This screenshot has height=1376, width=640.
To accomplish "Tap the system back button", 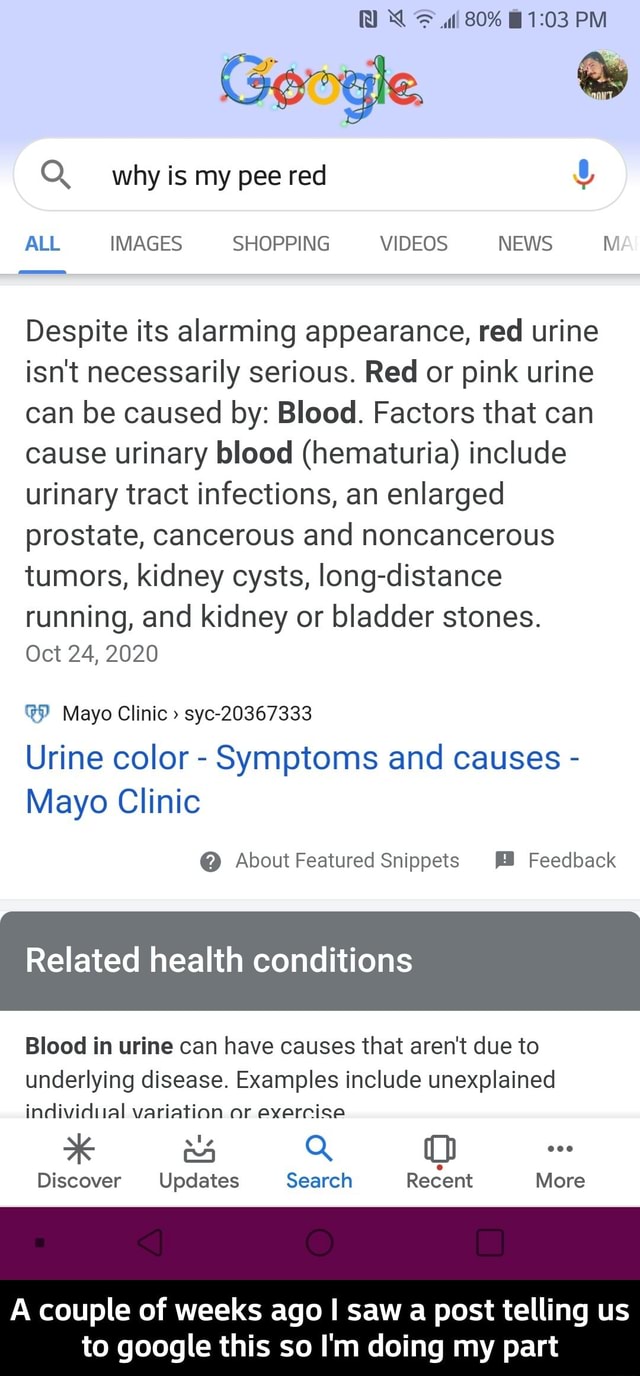I will (x=150, y=1243).
